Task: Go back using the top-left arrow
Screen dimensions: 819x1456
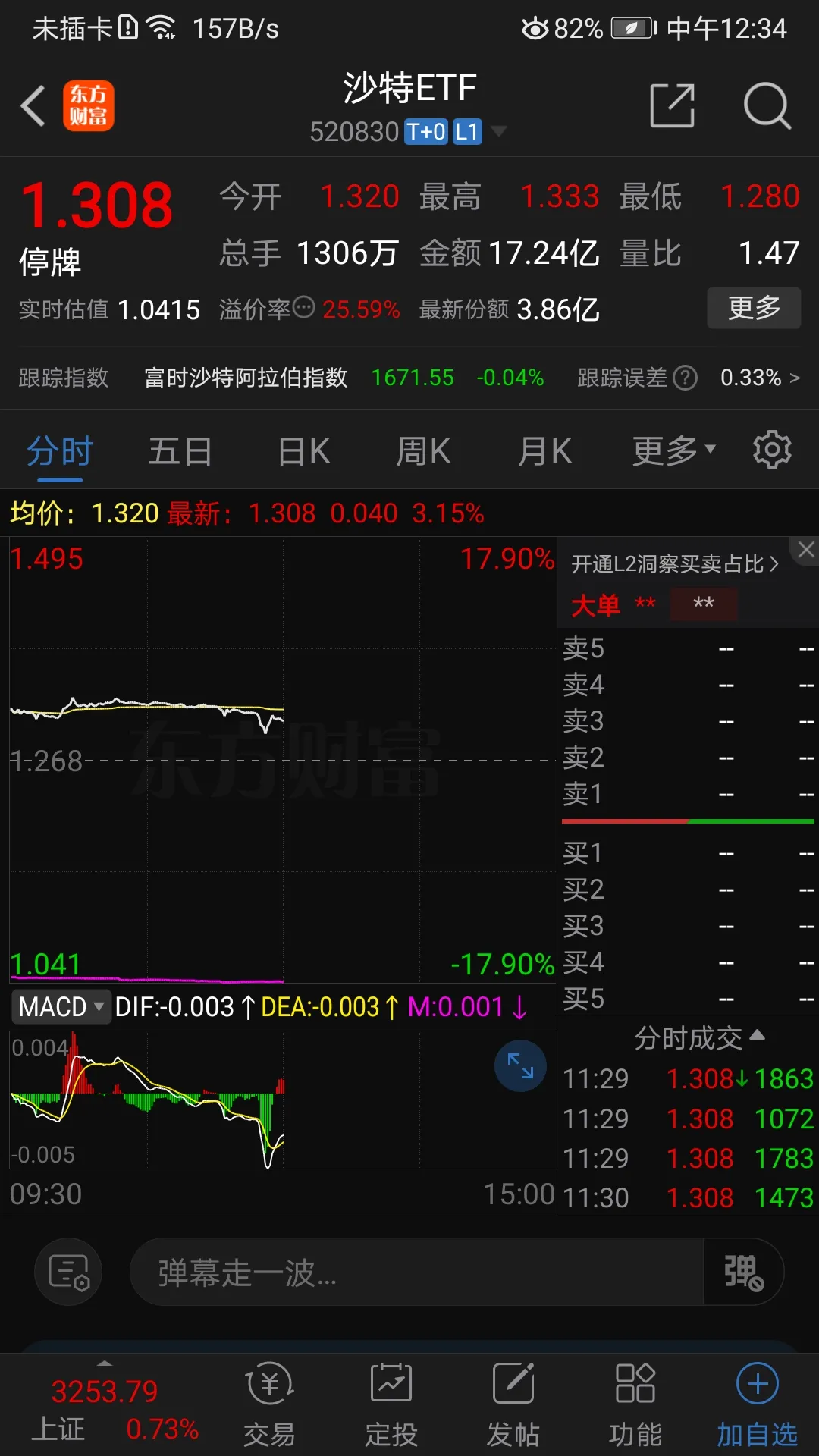Action: click(33, 105)
